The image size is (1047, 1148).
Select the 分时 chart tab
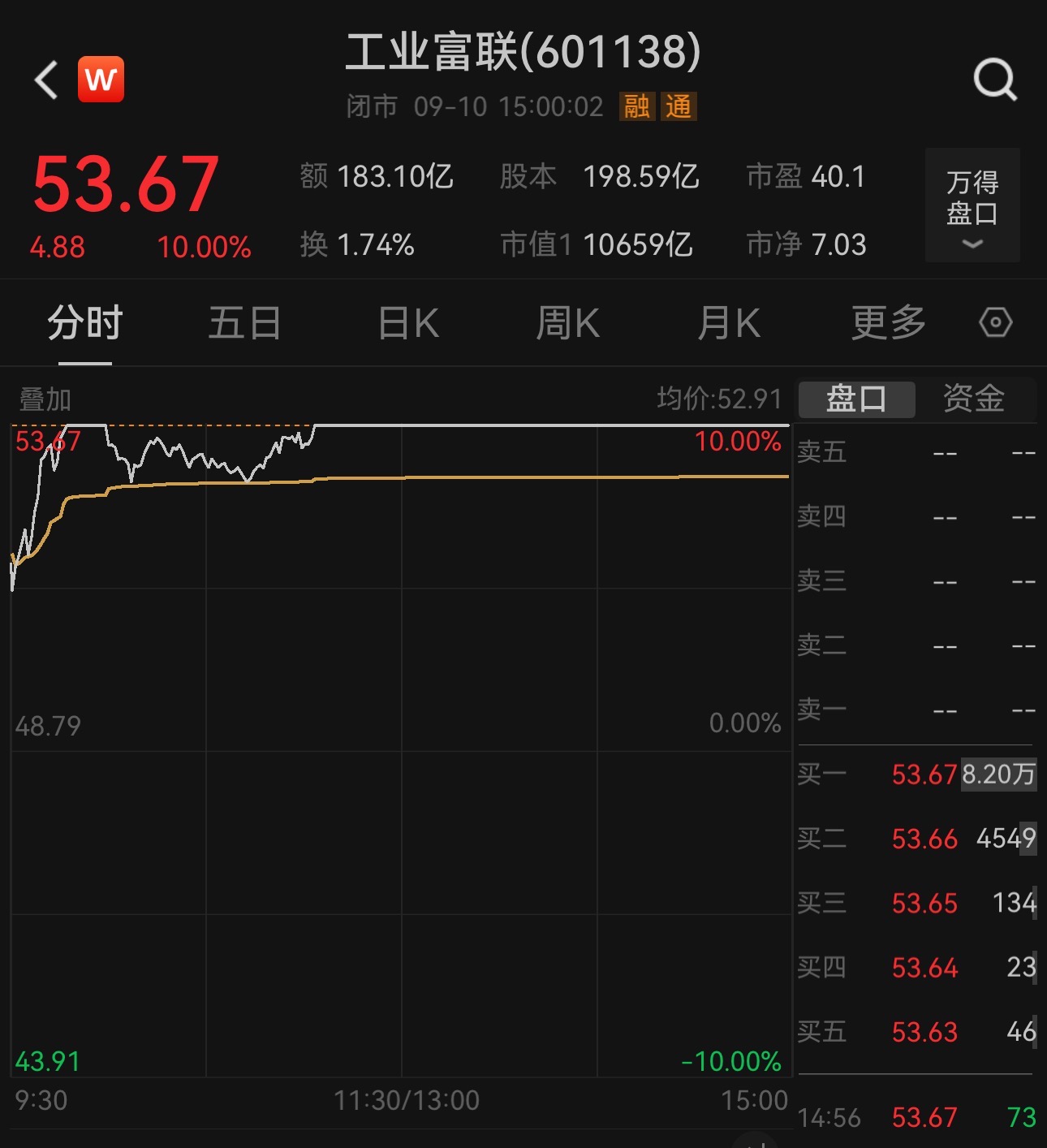click(84, 323)
